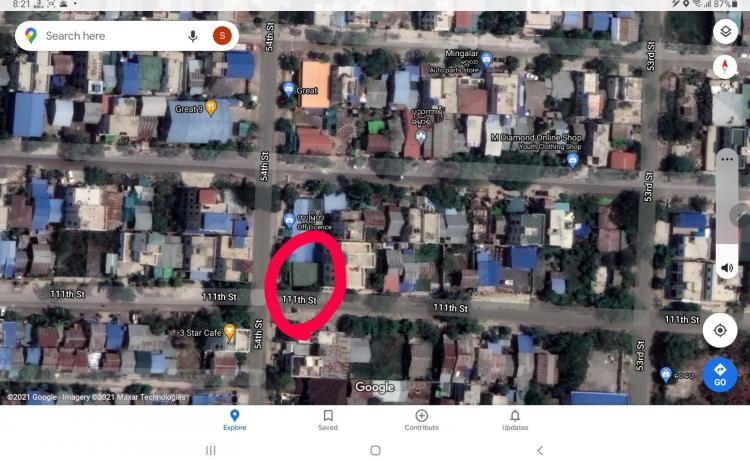750x460 pixels.
Task: Open the Contribute tab
Action: point(421,420)
